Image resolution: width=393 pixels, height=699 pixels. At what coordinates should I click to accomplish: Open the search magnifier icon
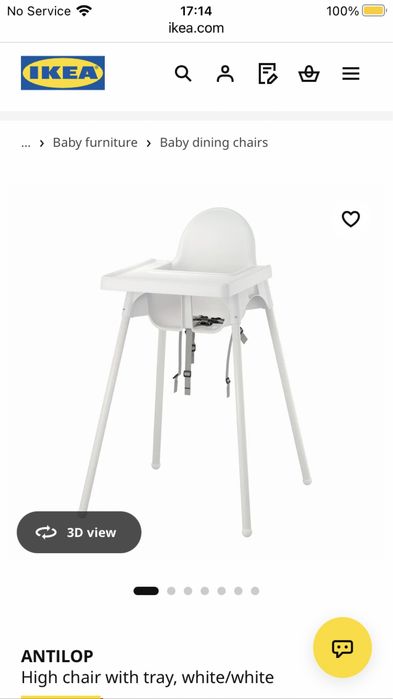[x=183, y=74]
